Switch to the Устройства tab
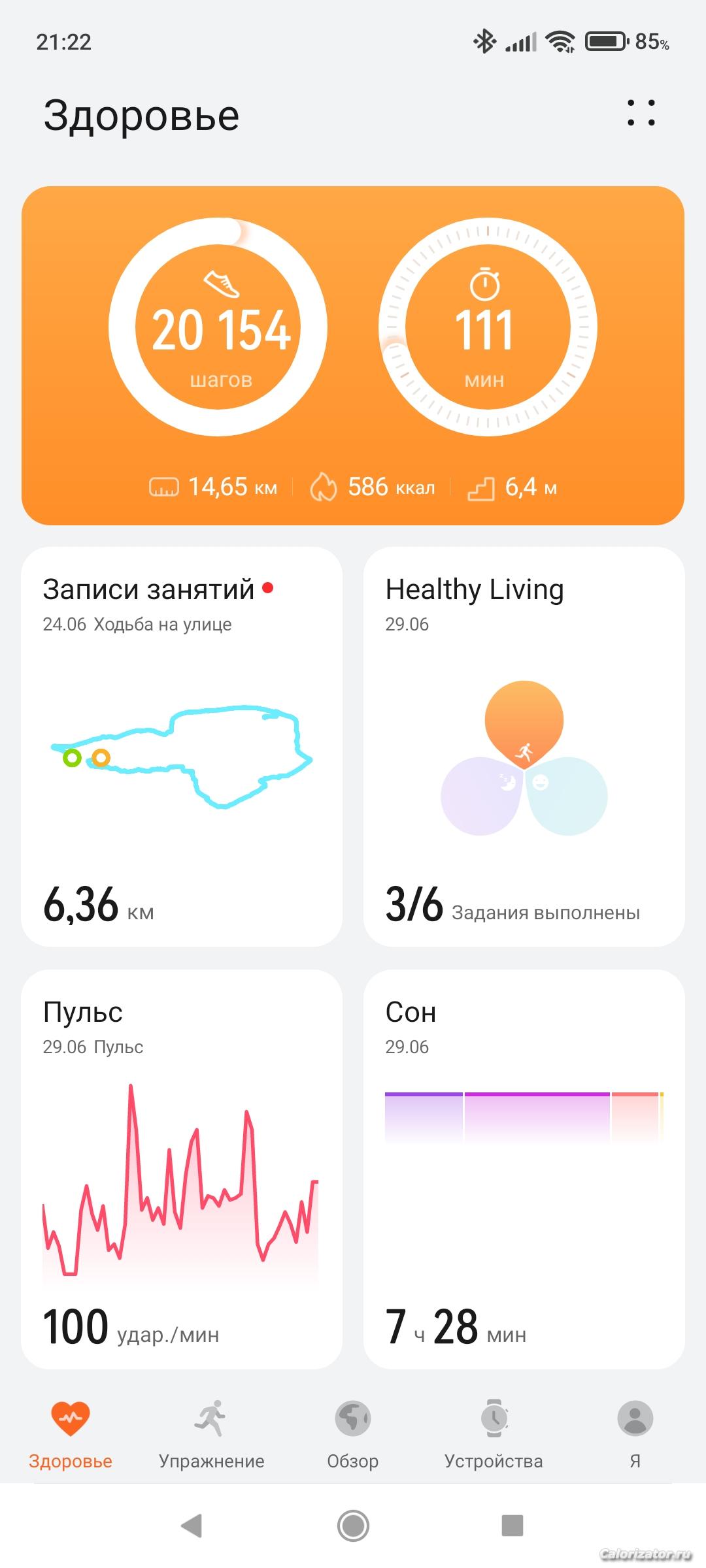The image size is (706, 1568). click(x=494, y=1434)
